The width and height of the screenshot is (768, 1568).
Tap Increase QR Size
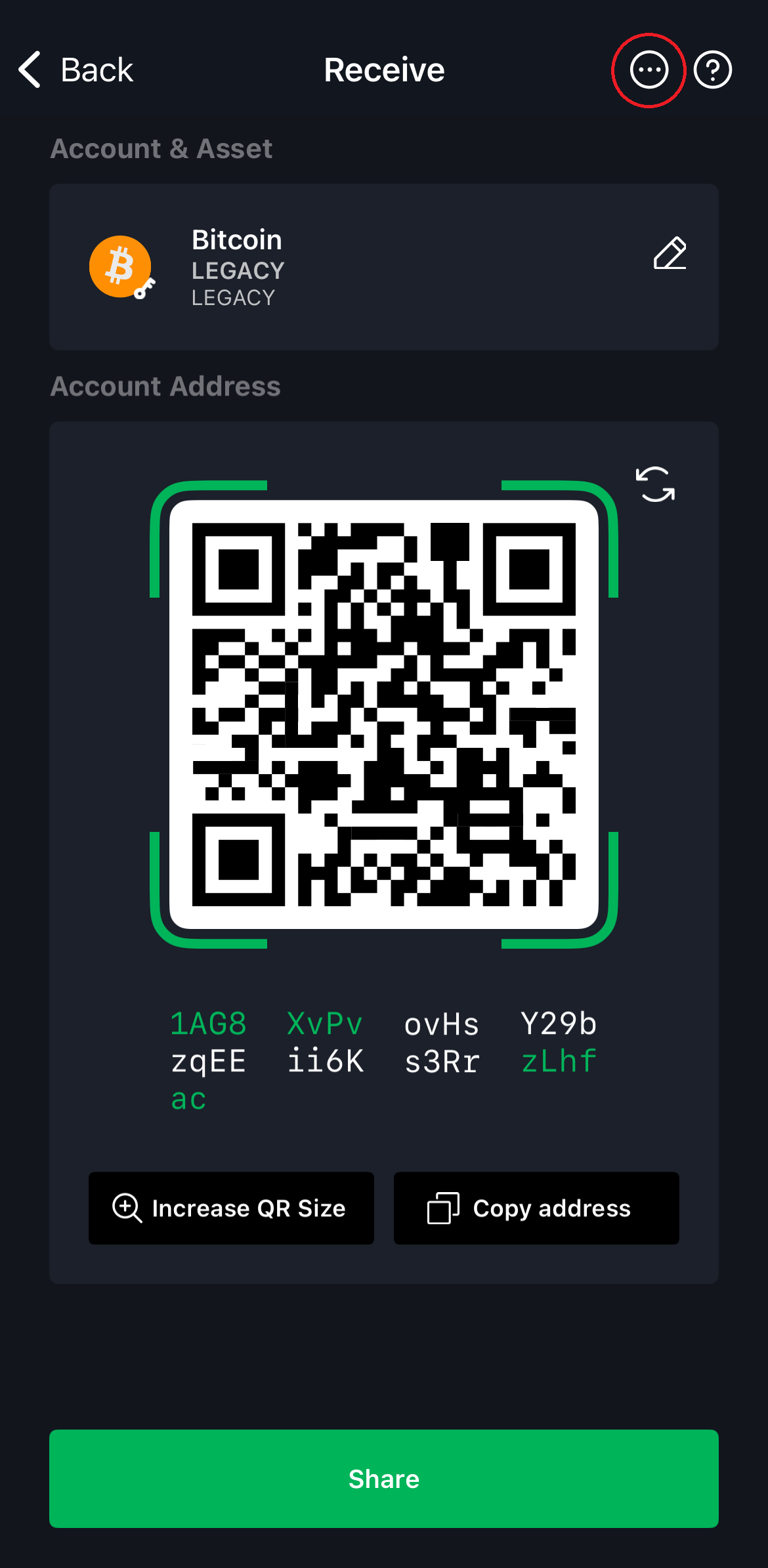231,1208
